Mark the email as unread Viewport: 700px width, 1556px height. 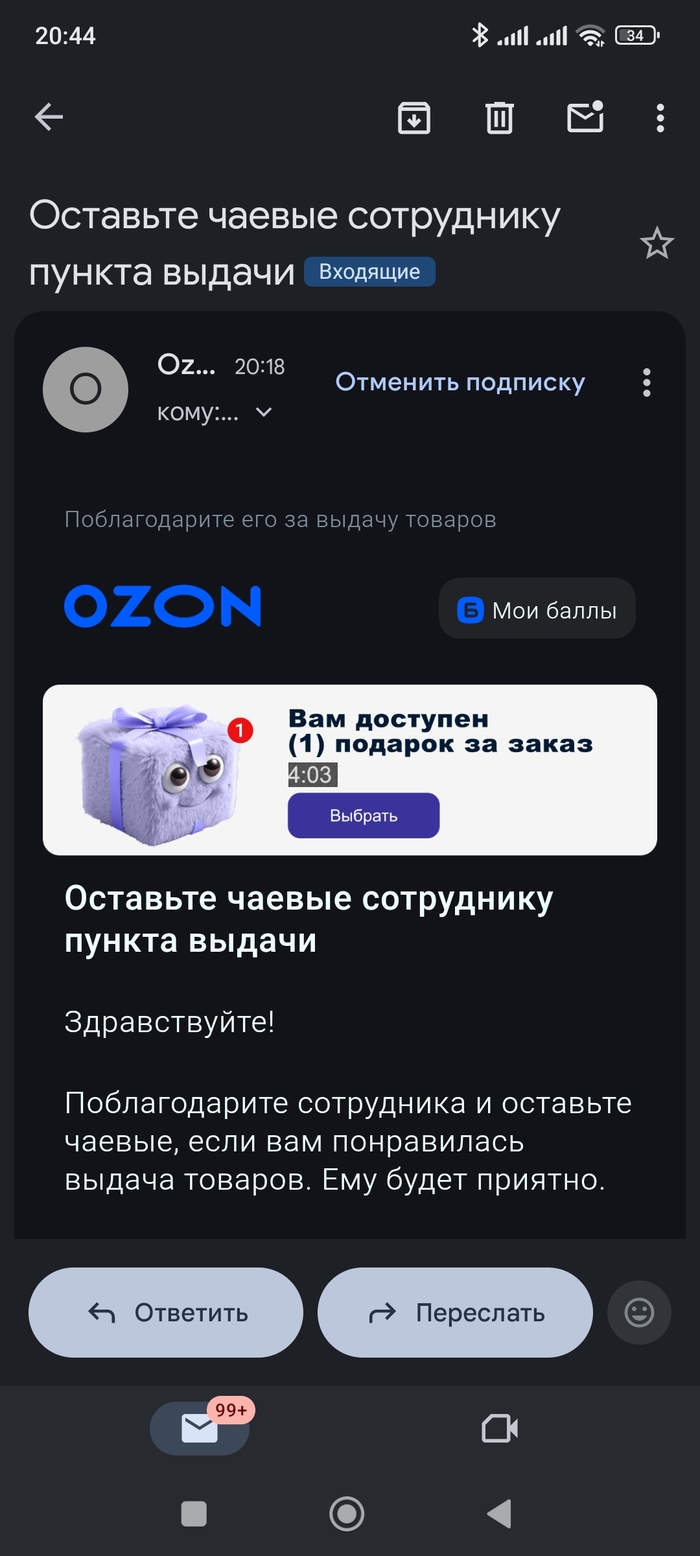tap(585, 118)
